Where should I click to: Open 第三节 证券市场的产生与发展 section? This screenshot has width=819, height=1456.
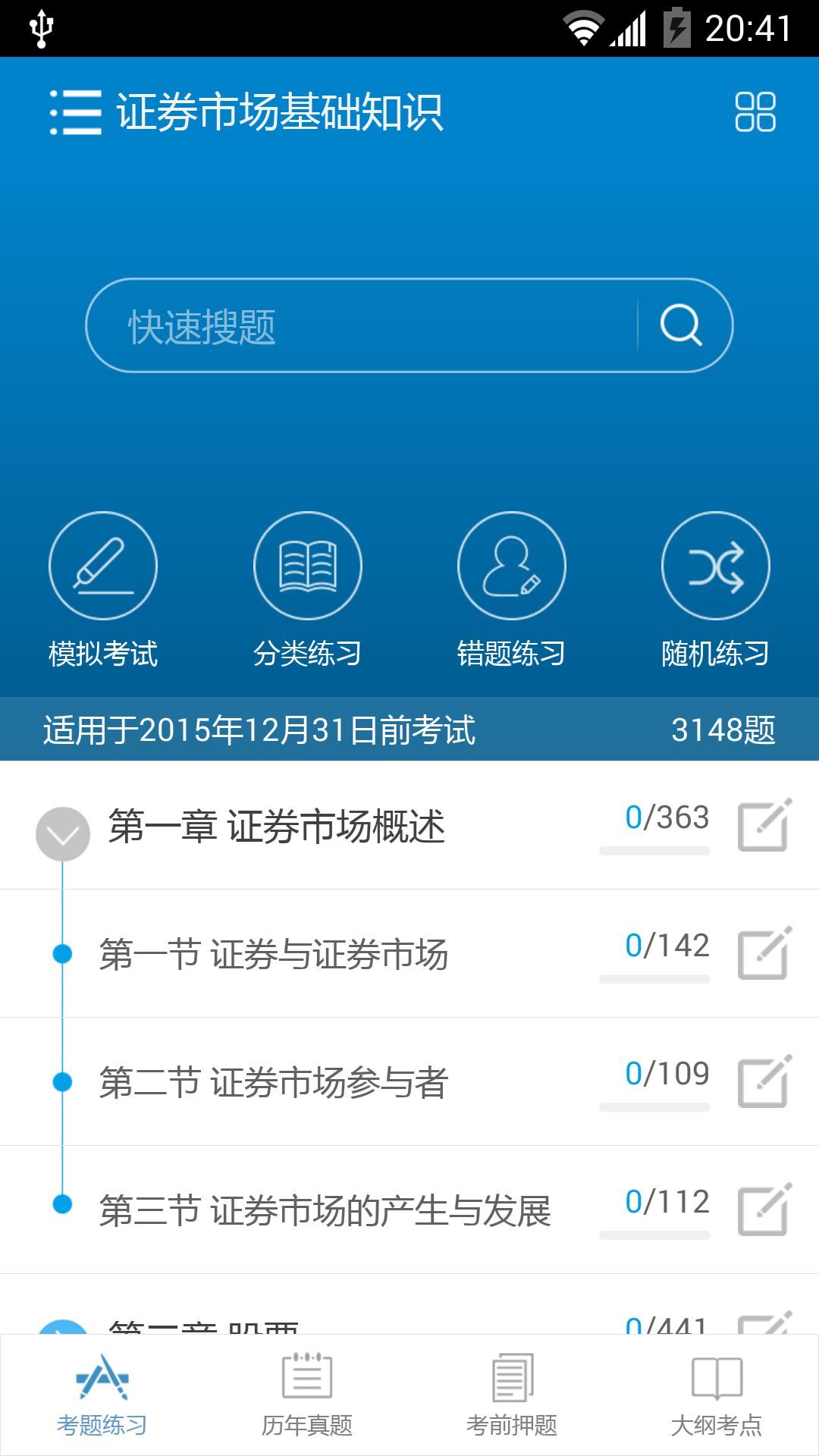[325, 1210]
